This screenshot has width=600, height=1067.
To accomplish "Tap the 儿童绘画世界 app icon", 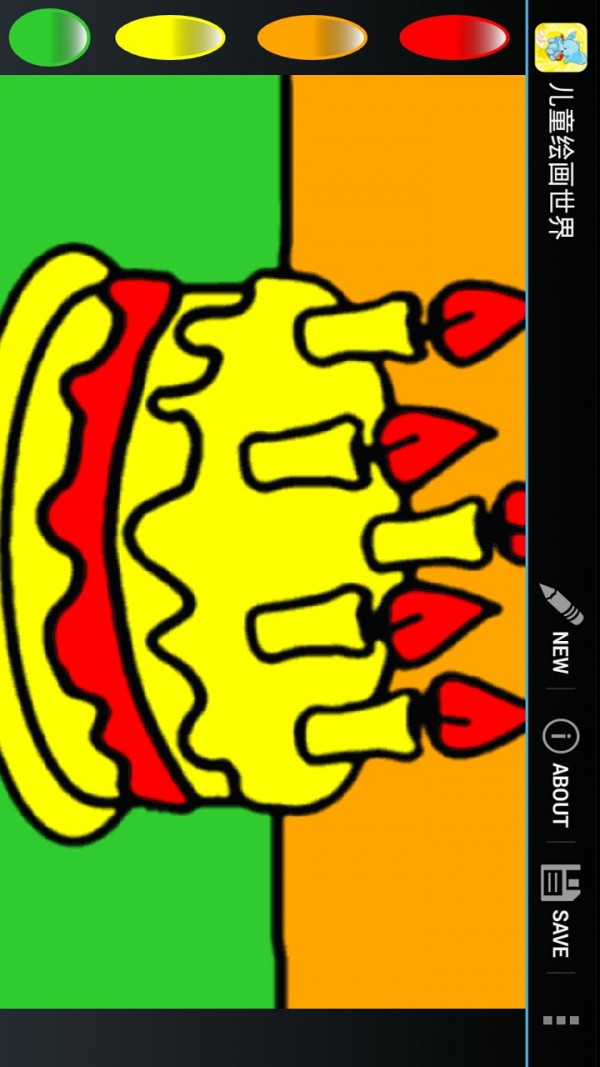I will pyautogui.click(x=561, y=48).
